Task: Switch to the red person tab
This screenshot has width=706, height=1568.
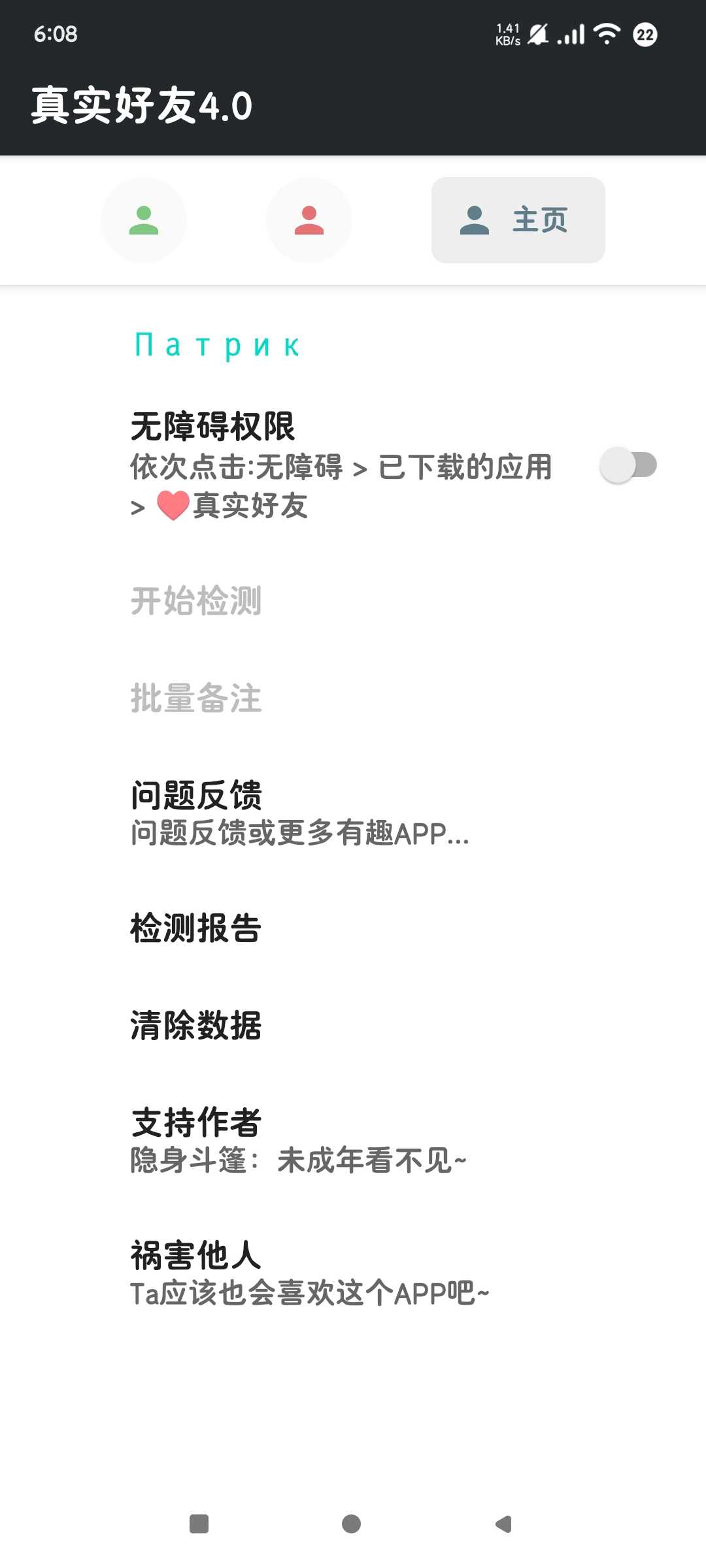Action: [309, 220]
